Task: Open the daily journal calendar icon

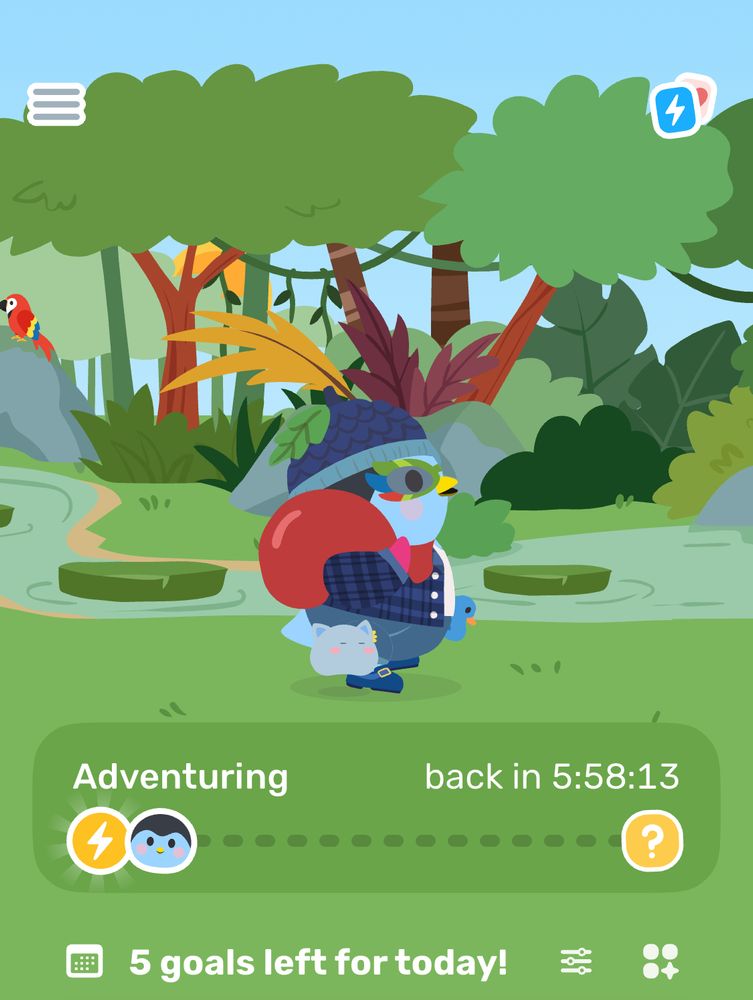Action: (85, 963)
